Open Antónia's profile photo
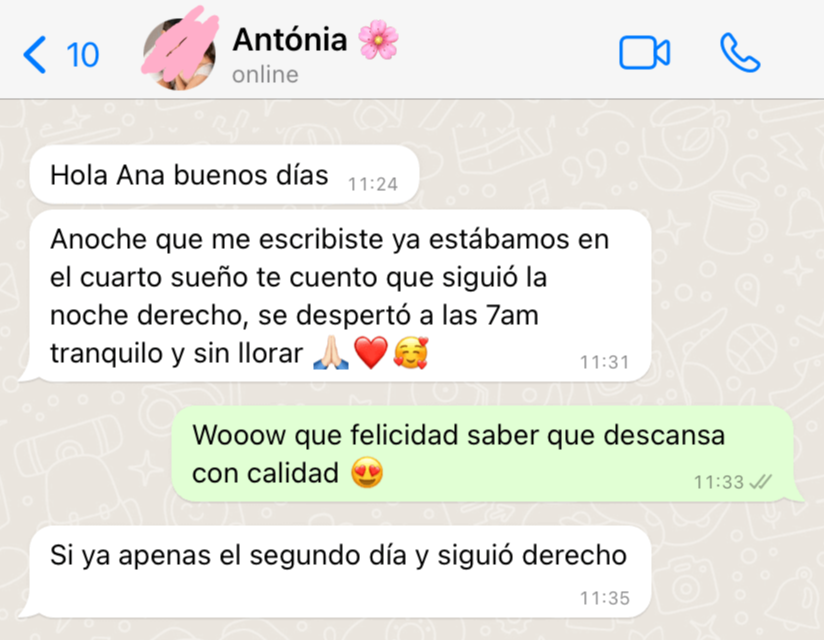This screenshot has height=640, width=825. (x=182, y=55)
